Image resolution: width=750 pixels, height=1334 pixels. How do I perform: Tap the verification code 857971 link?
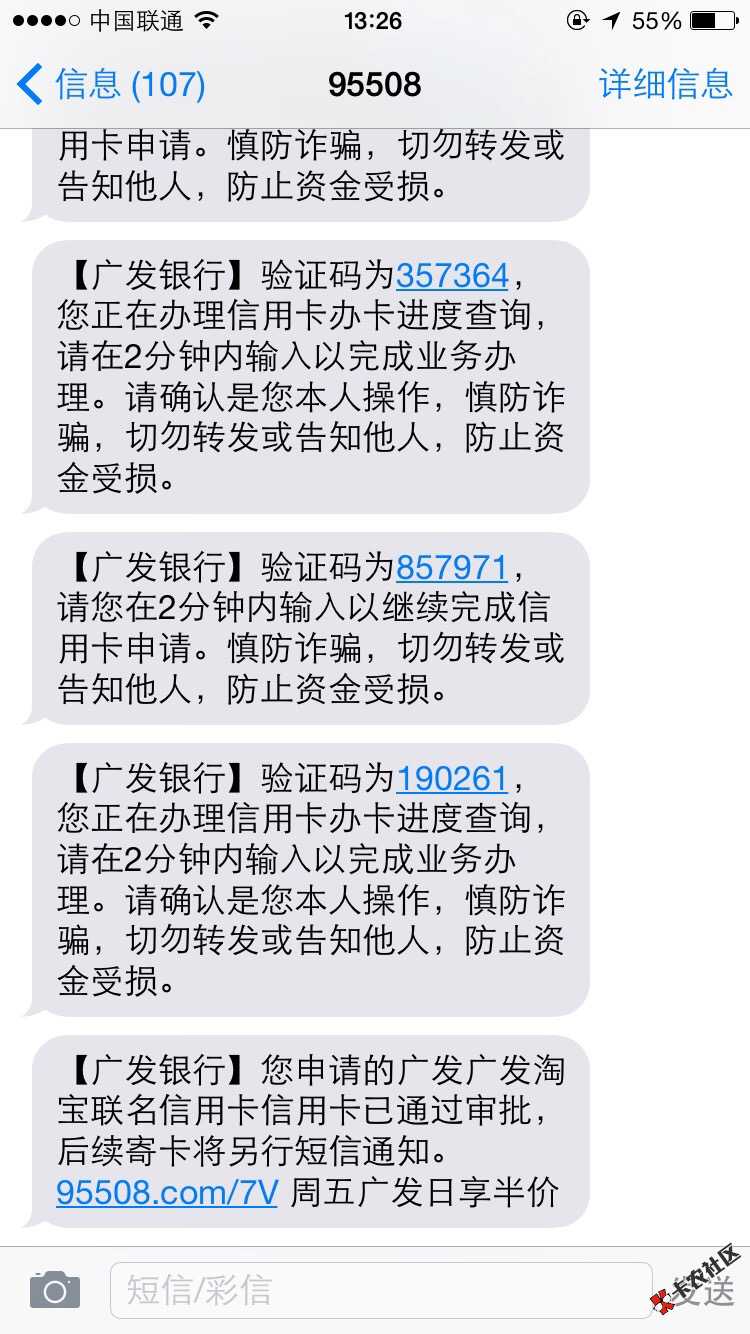pyautogui.click(x=452, y=568)
